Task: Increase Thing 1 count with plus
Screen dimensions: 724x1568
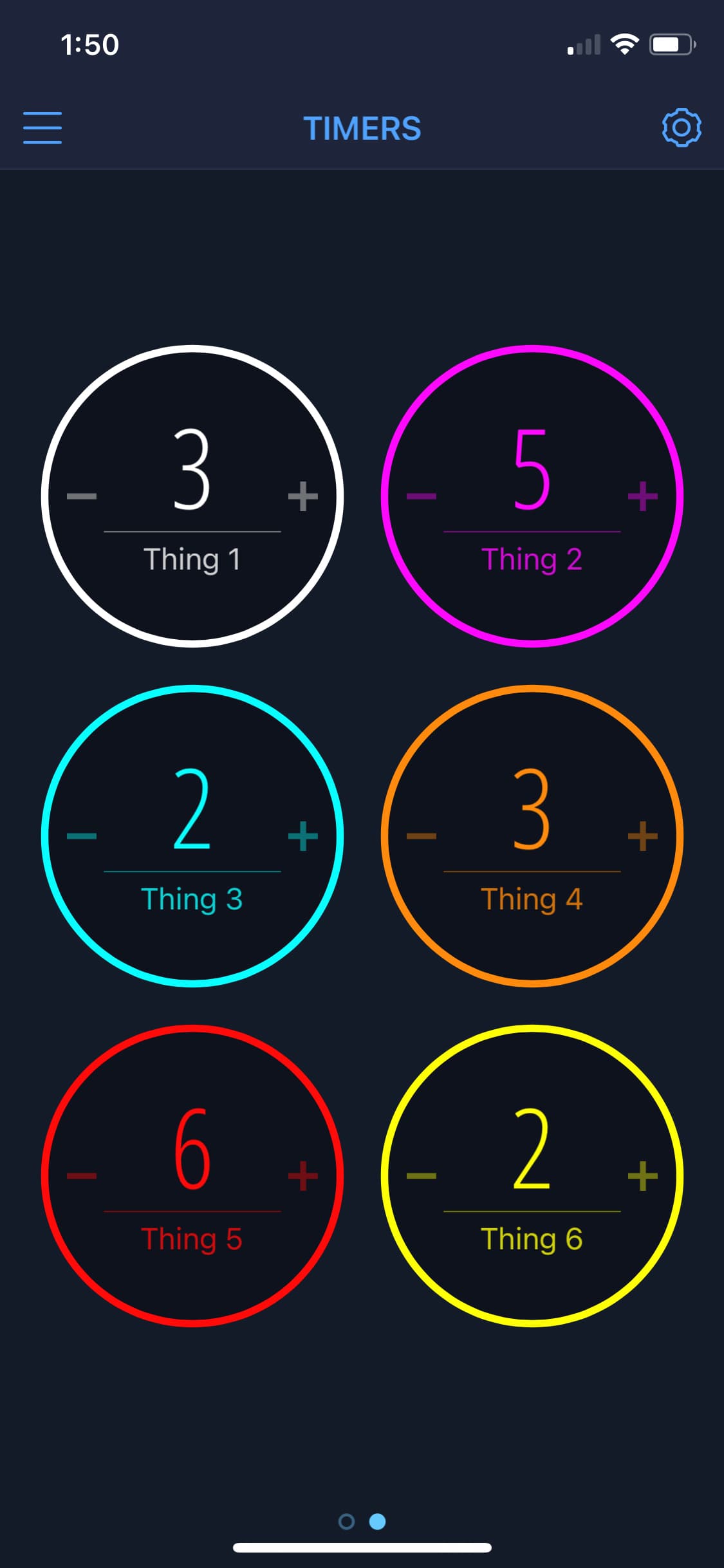Action: [x=303, y=496]
